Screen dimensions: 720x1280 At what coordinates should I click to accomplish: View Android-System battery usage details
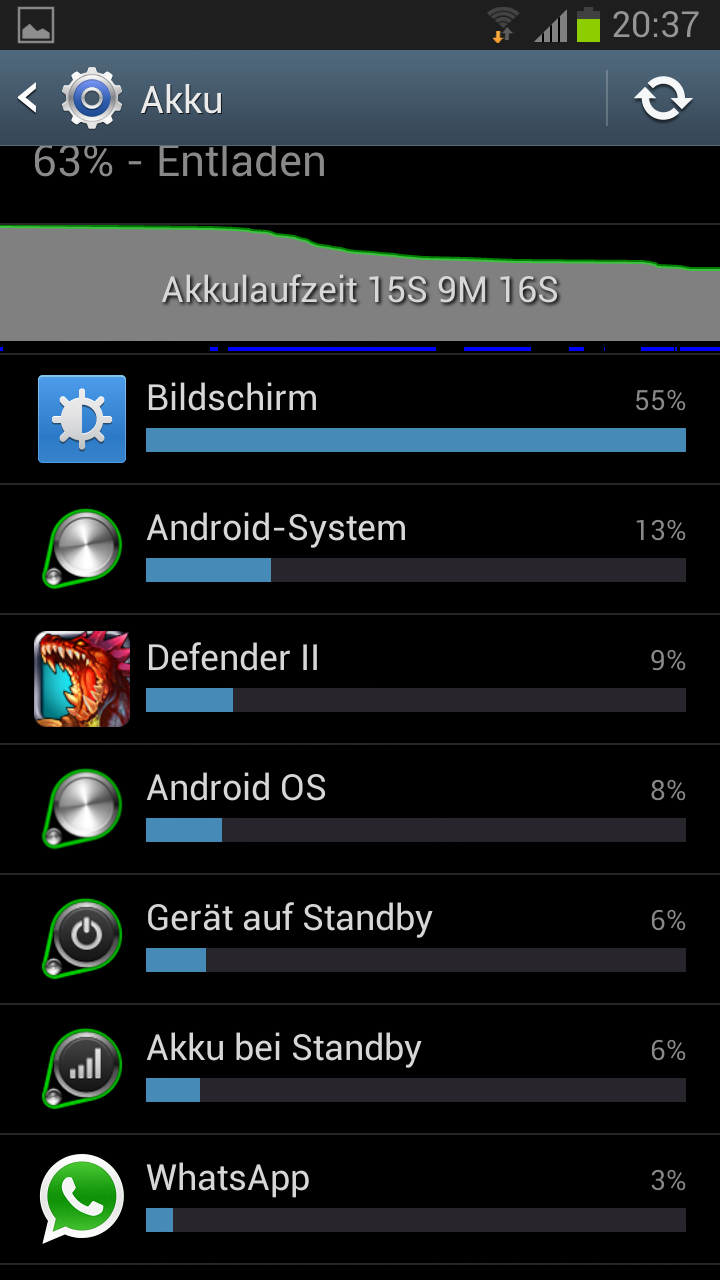(x=360, y=550)
